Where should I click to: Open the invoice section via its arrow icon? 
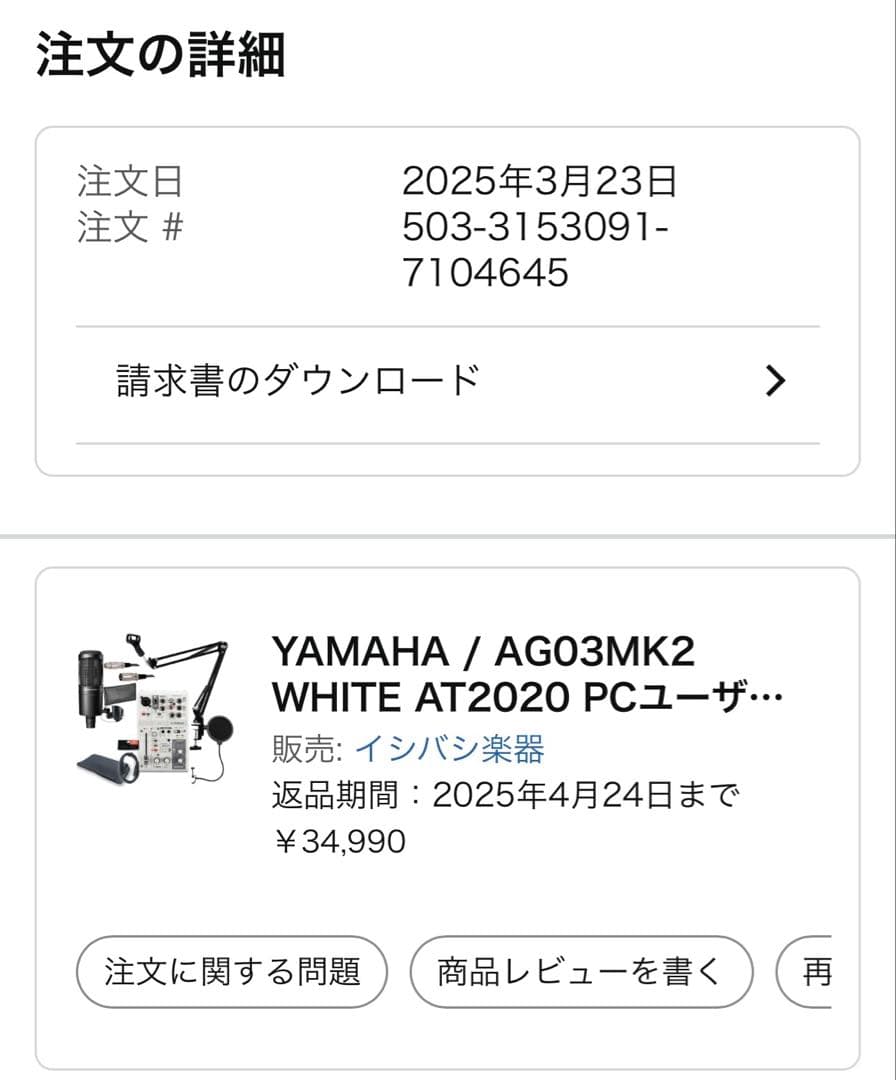coord(773,380)
